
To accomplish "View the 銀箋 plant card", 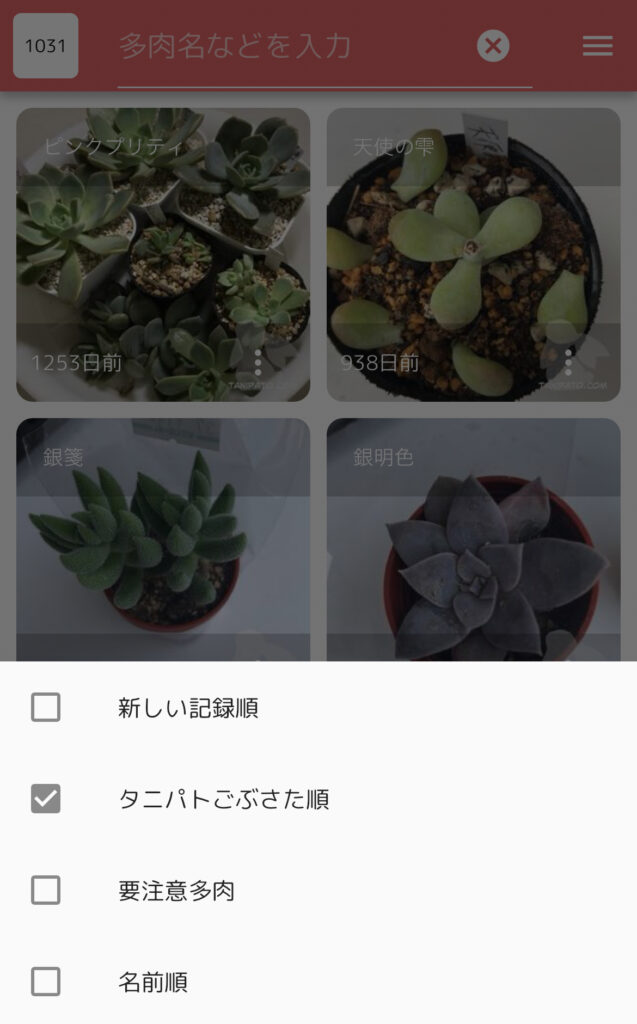I will coord(163,540).
